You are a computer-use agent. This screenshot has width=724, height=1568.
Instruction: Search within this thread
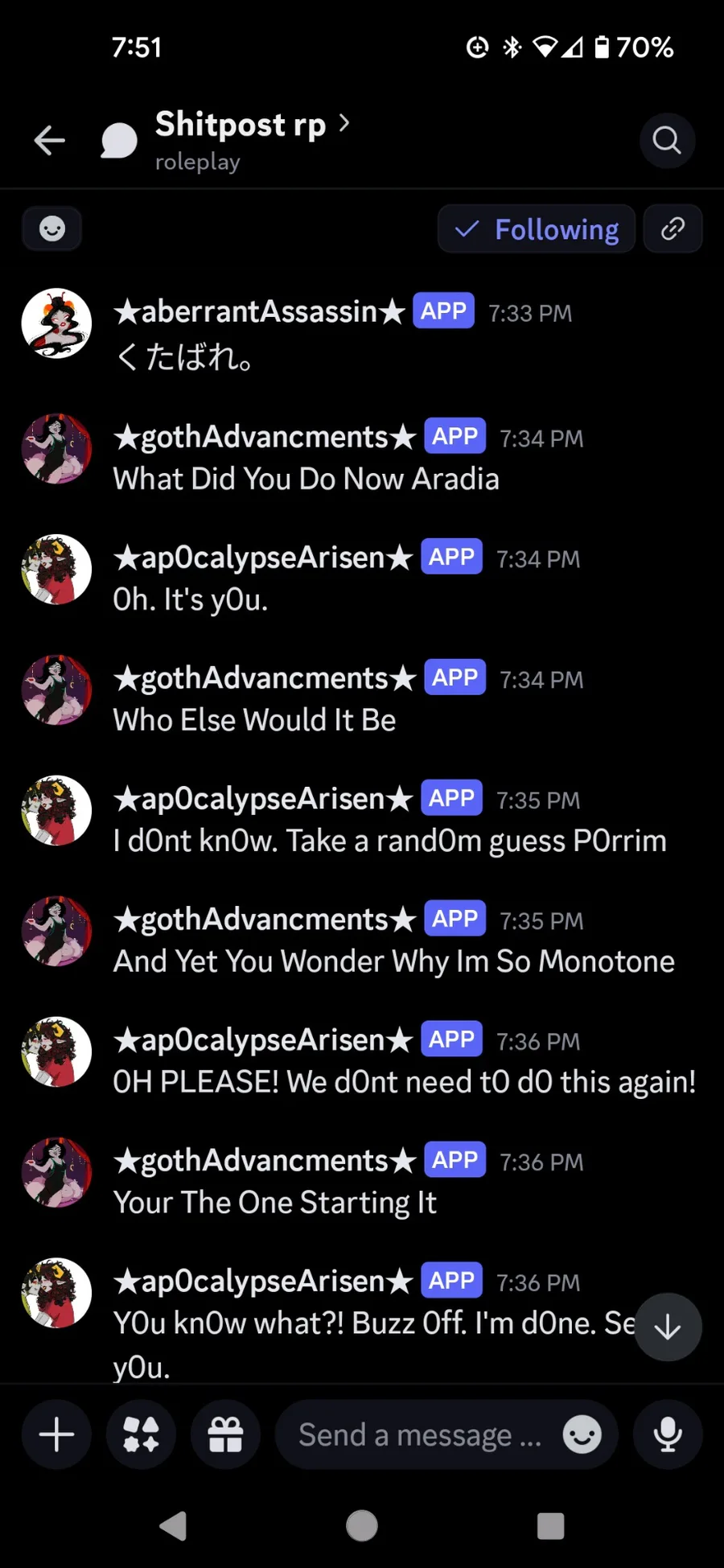tap(667, 141)
